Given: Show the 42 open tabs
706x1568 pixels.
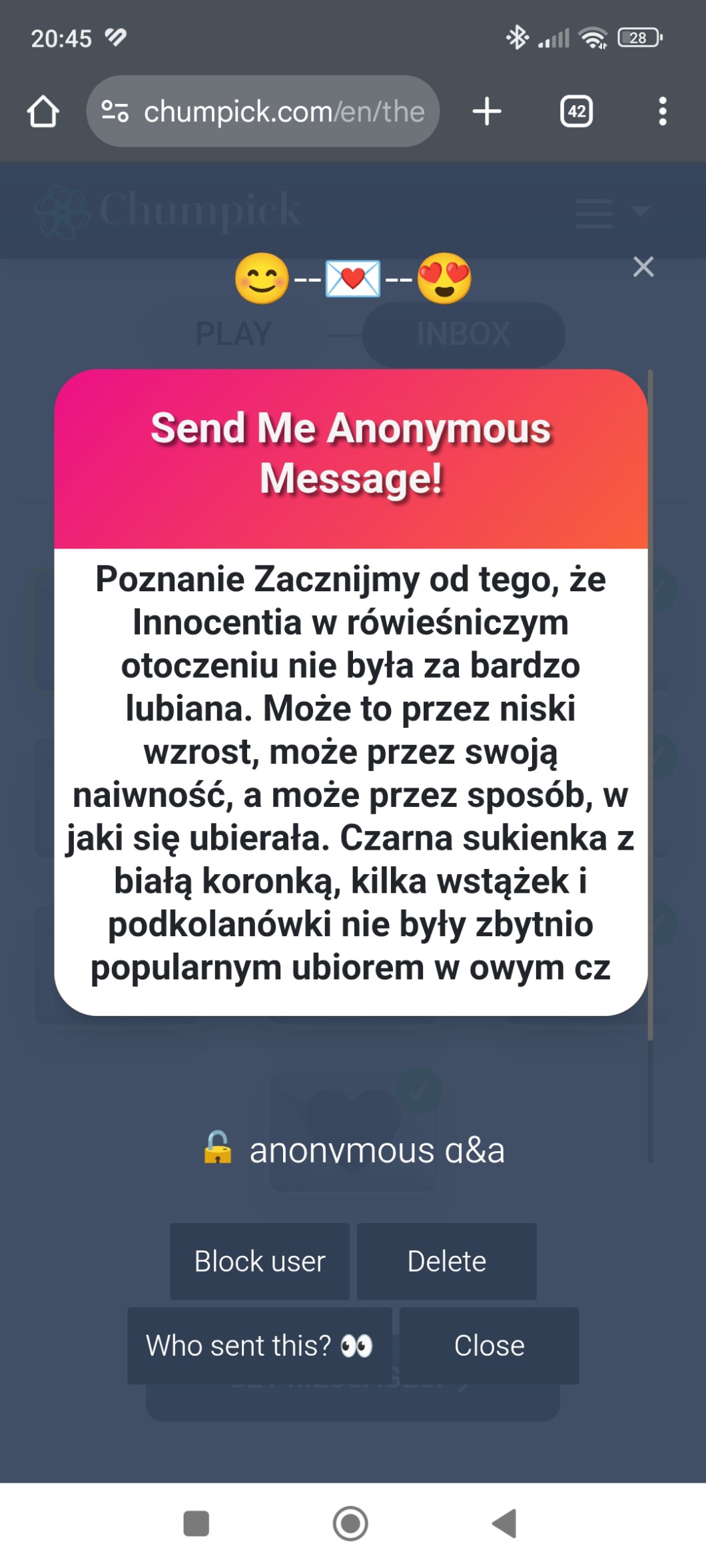Looking at the screenshot, I should click(576, 111).
